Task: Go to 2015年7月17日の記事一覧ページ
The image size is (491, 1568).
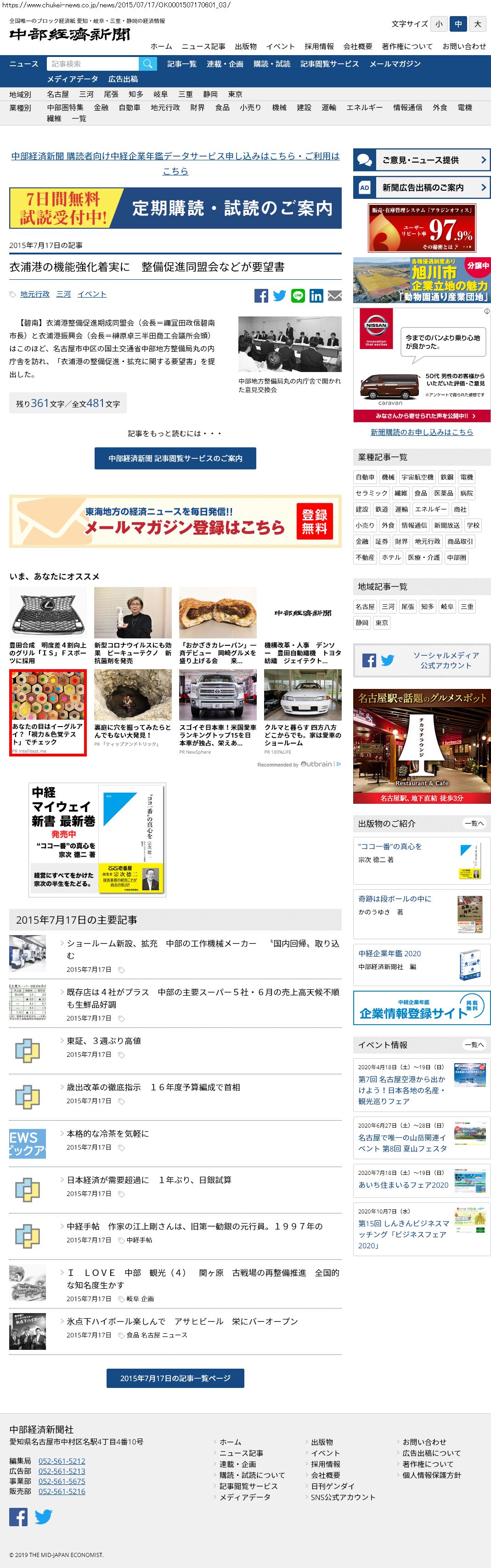Action: coord(175,1378)
